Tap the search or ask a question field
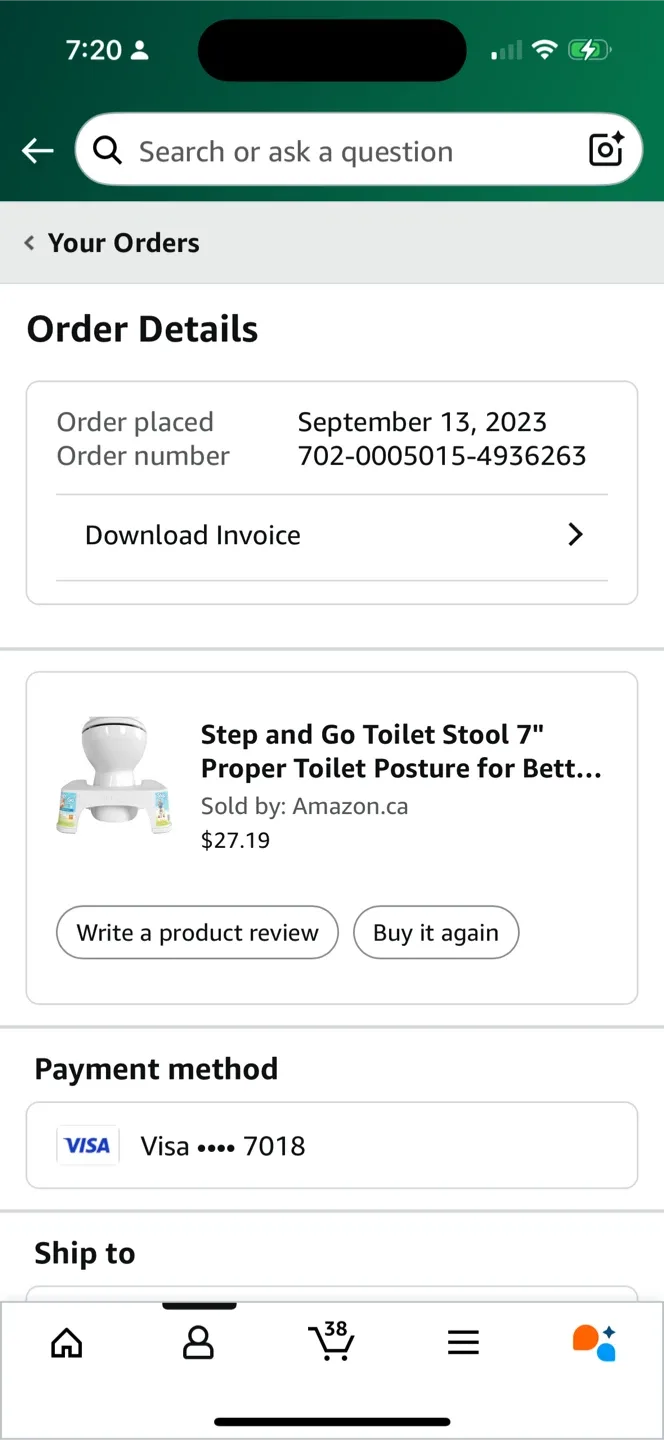Image resolution: width=664 pixels, height=1440 pixels. click(x=340, y=151)
